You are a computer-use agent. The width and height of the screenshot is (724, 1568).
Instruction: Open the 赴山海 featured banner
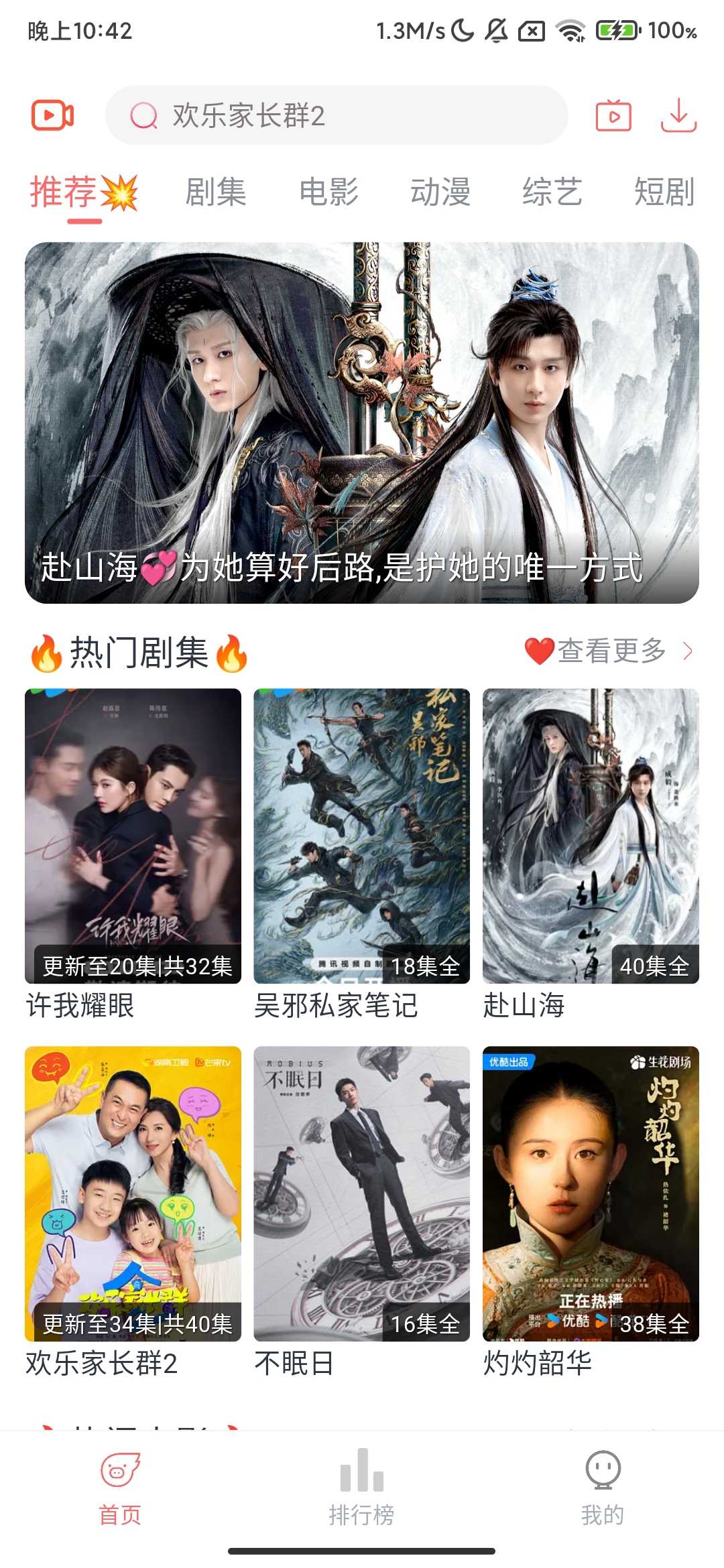click(362, 422)
